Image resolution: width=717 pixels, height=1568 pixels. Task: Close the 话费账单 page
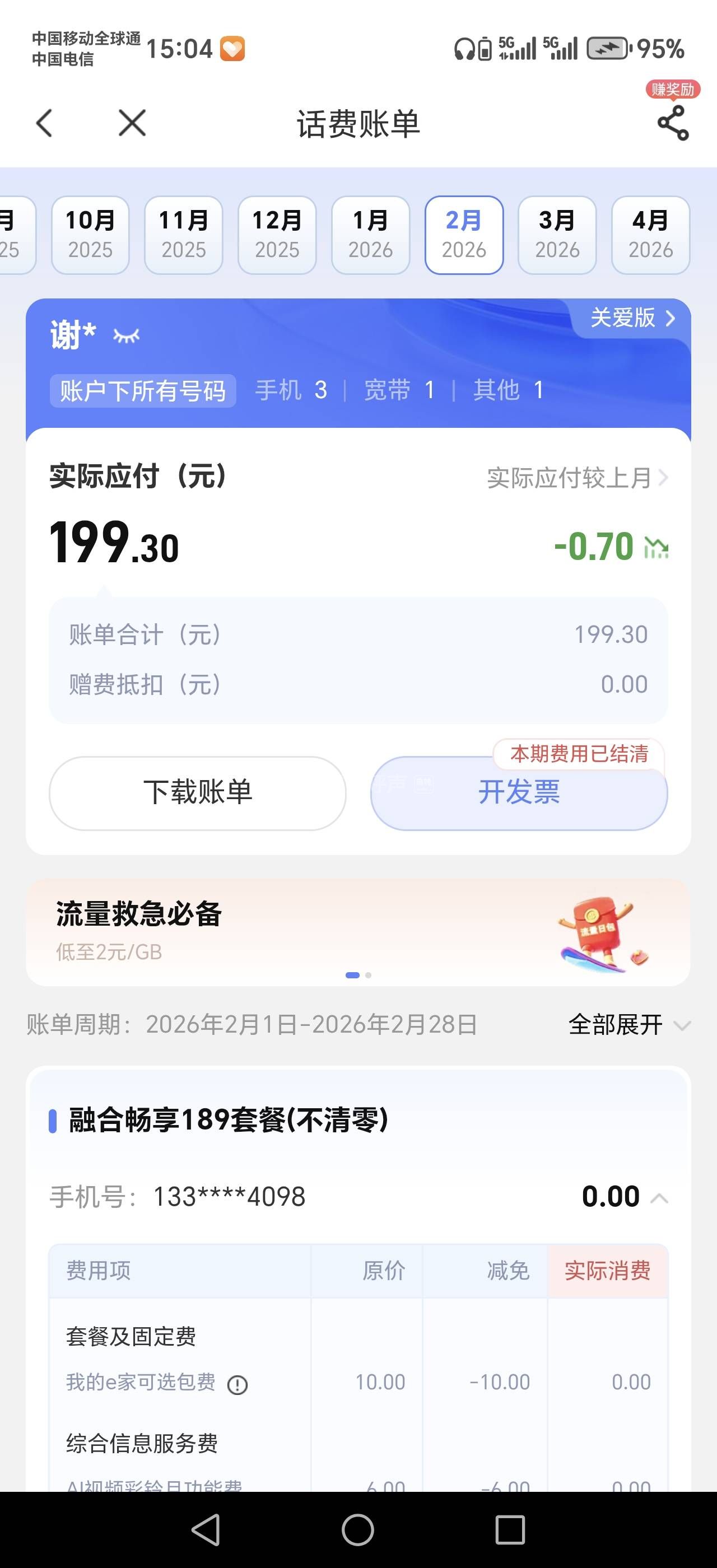(132, 124)
